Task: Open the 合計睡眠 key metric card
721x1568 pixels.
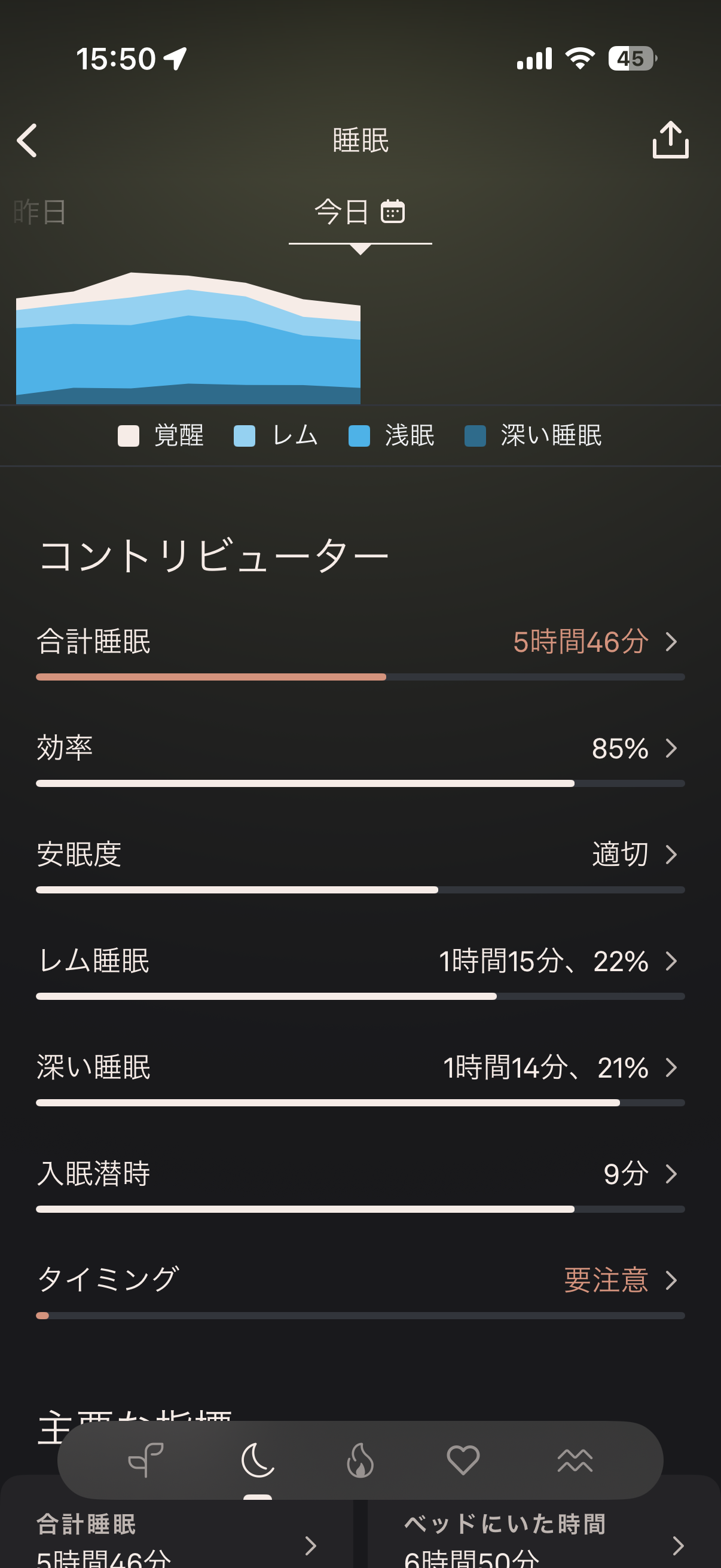Action: (x=176, y=1537)
